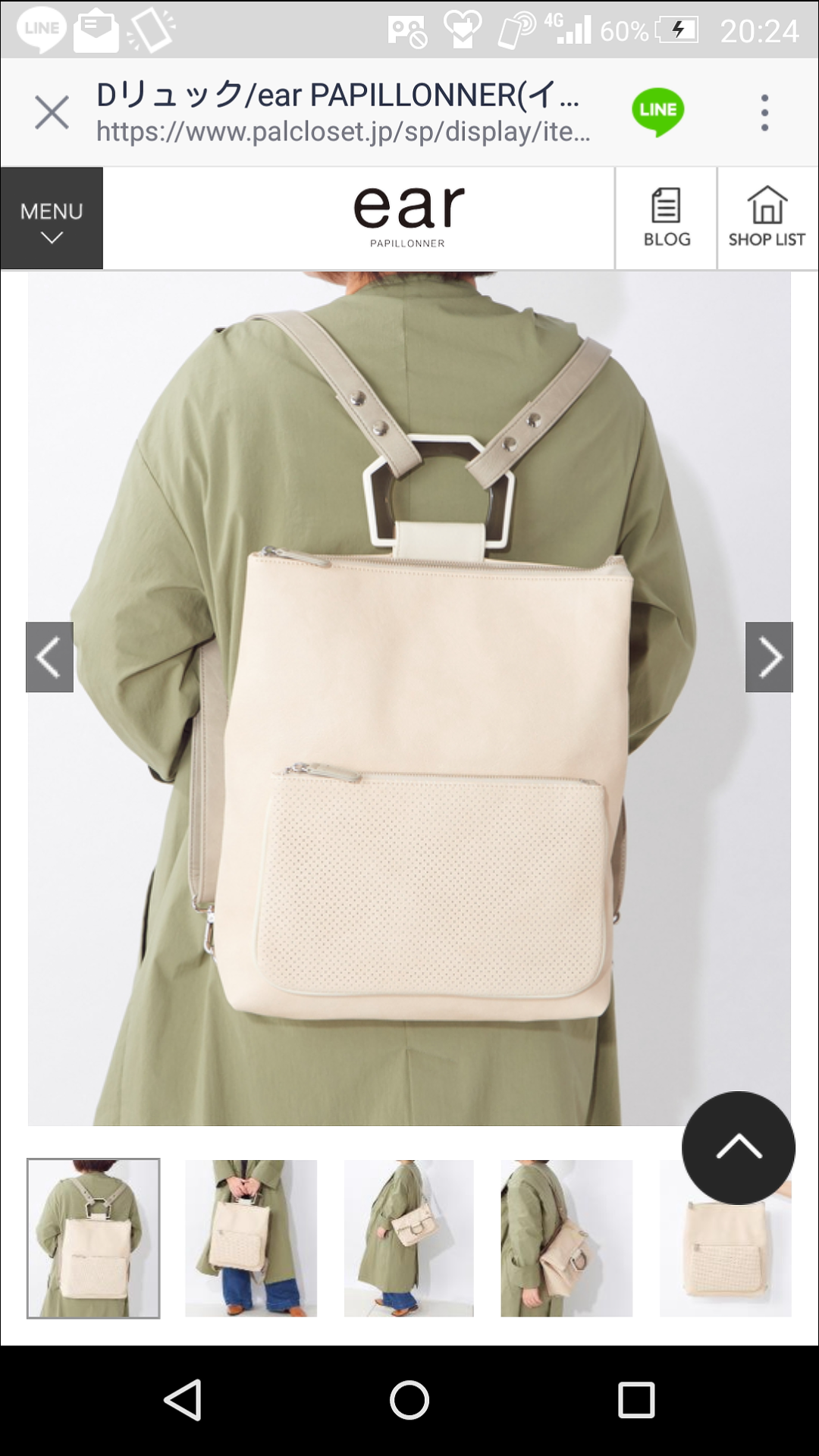Viewport: 819px width, 1456px height.
Task: Tap the scroll-to-top arrow button
Action: coord(738,1147)
